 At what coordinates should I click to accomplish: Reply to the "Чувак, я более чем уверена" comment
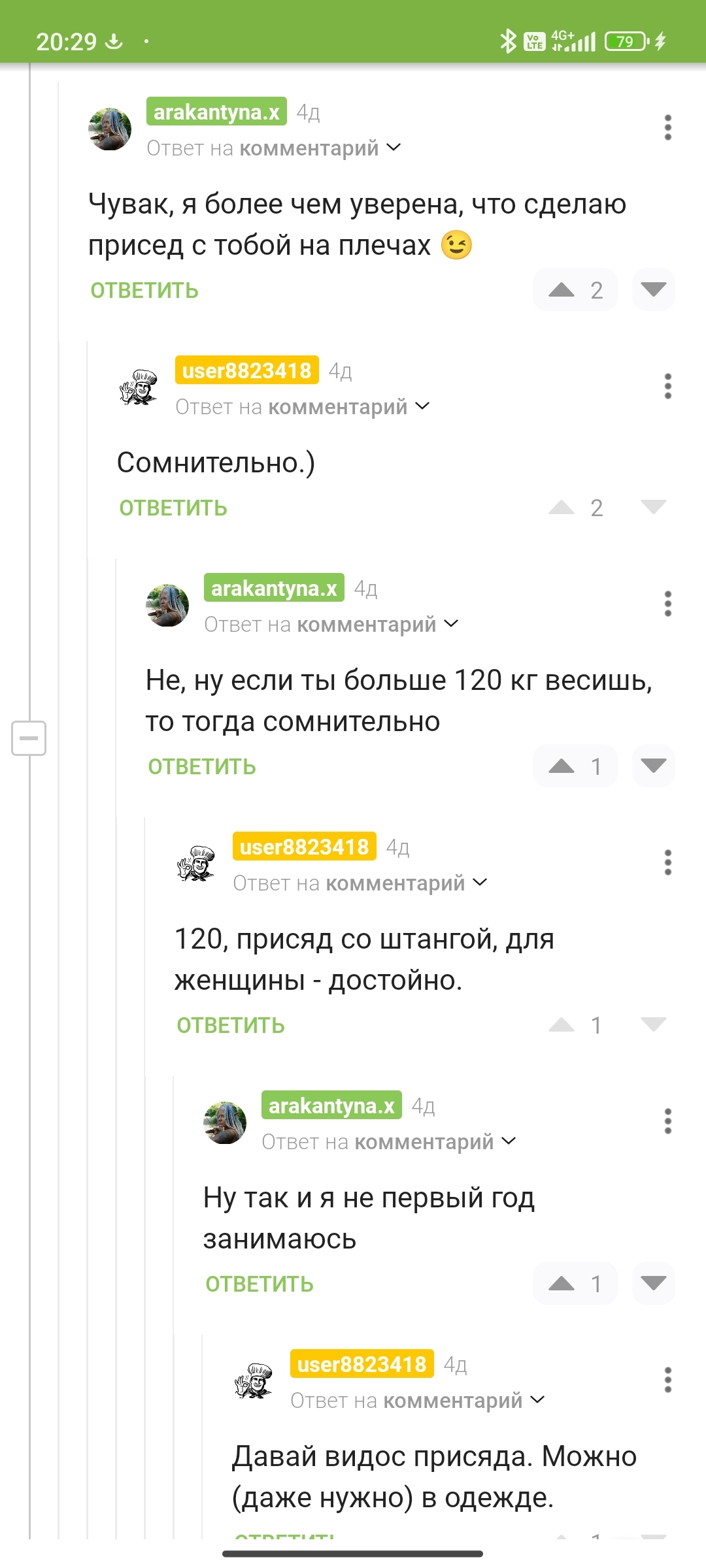click(x=144, y=291)
